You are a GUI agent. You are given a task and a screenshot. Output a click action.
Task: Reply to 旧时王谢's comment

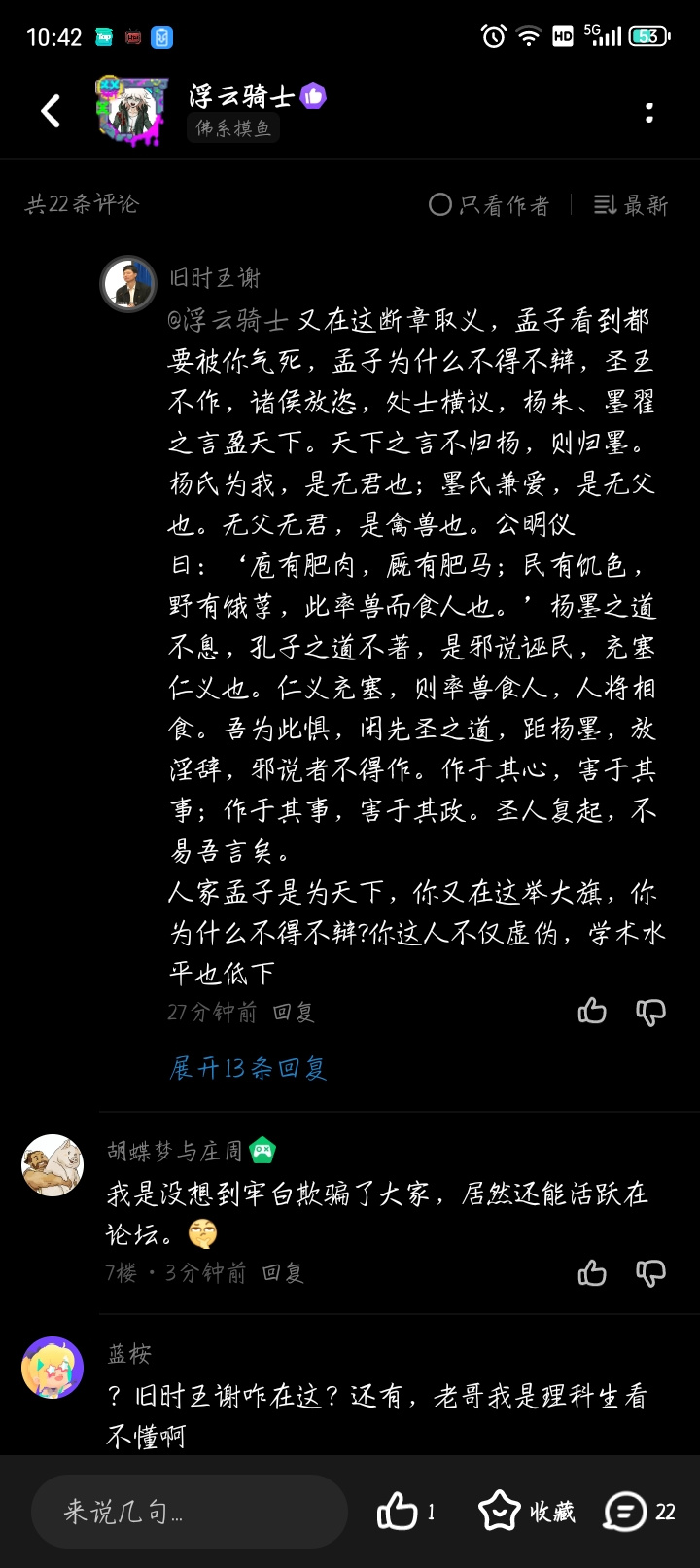(x=294, y=1013)
